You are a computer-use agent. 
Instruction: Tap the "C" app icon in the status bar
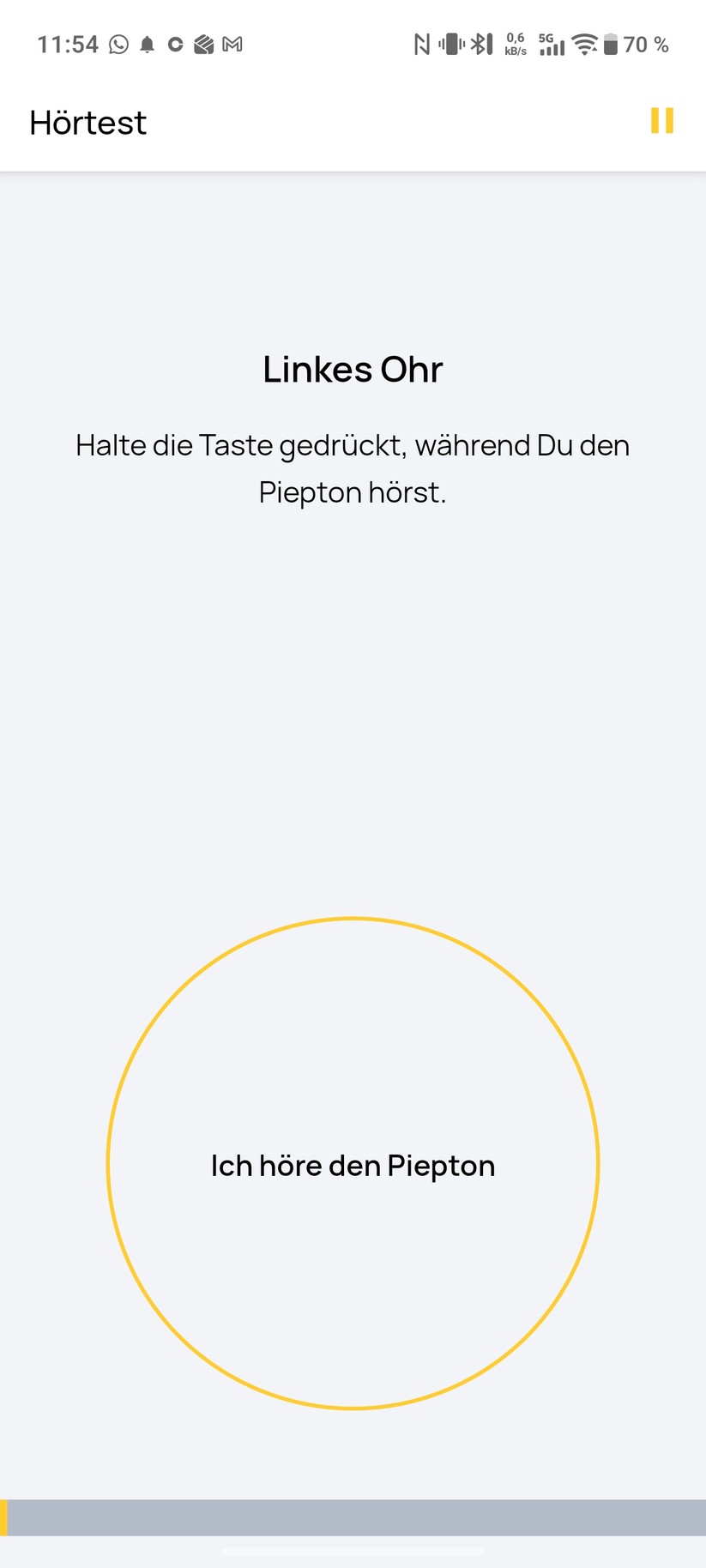point(175,44)
